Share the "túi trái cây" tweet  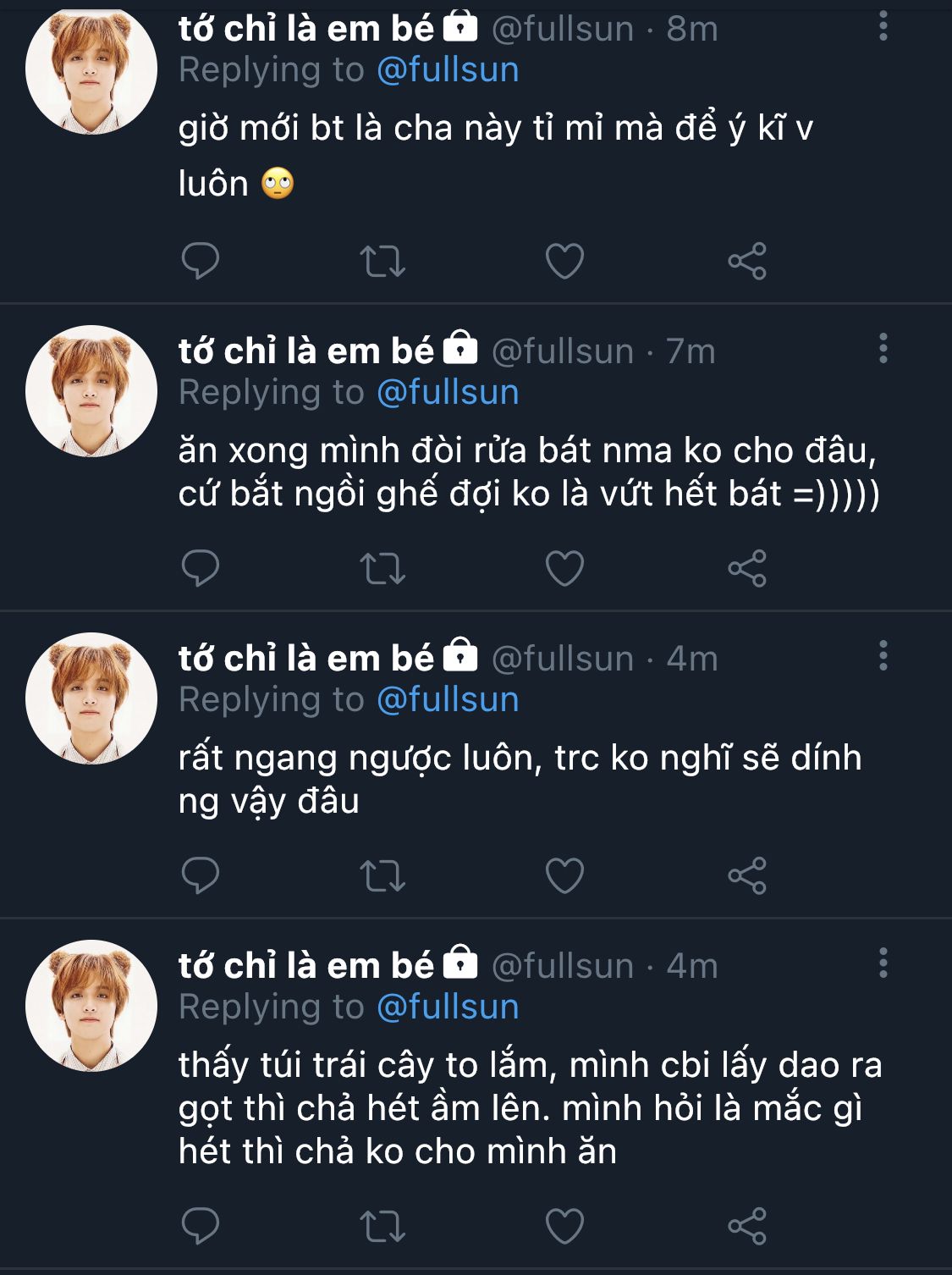click(x=747, y=1226)
